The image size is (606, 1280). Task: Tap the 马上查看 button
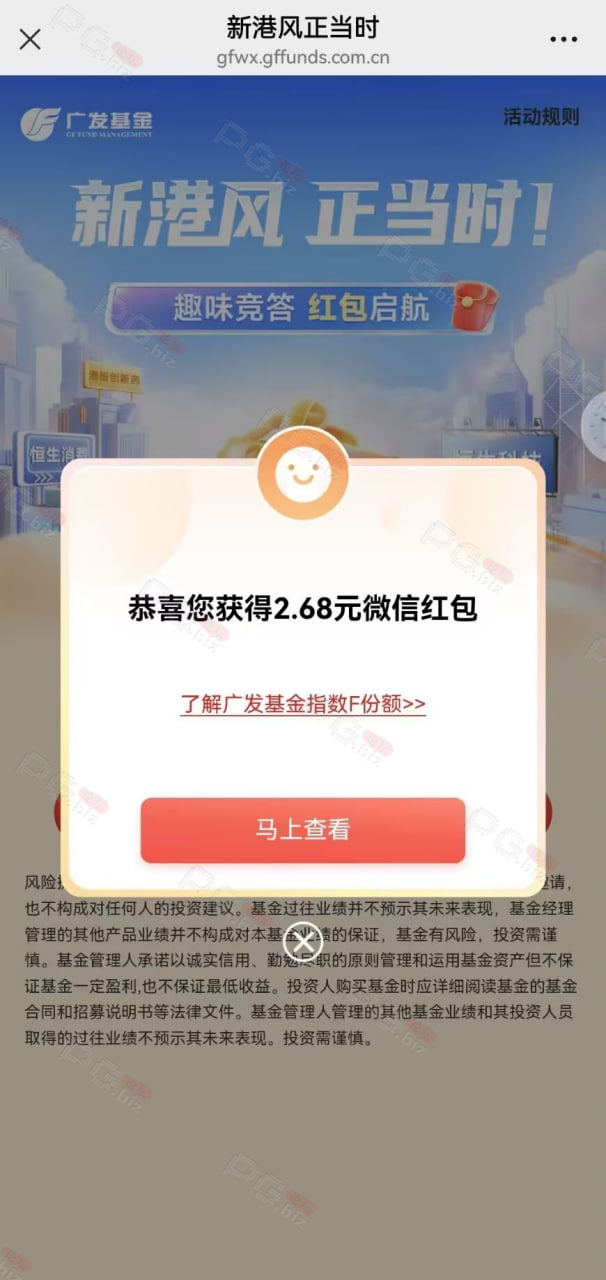click(303, 830)
